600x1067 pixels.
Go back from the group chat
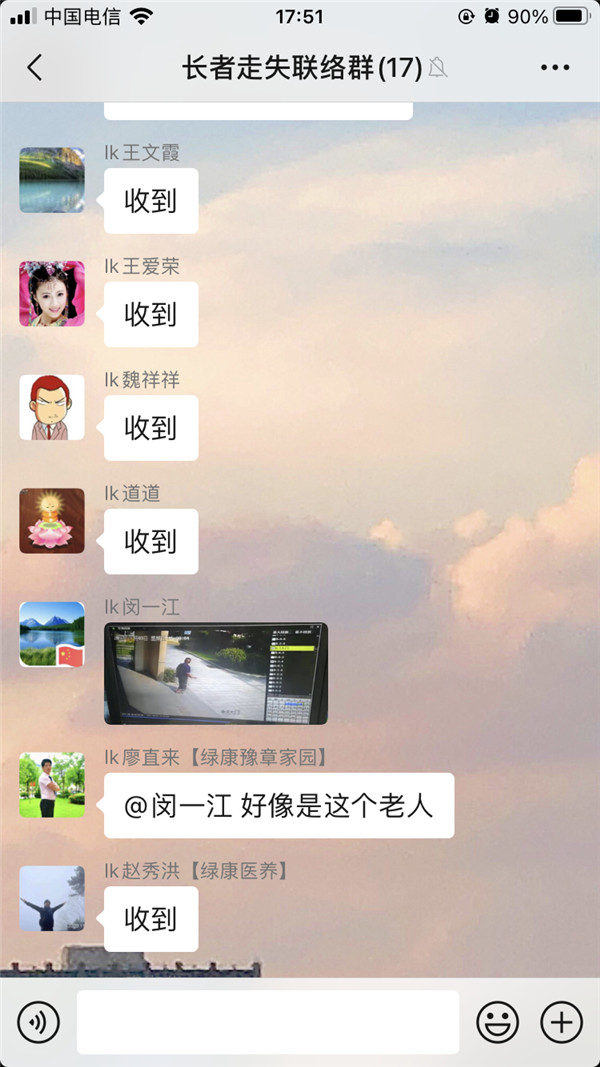tap(35, 67)
